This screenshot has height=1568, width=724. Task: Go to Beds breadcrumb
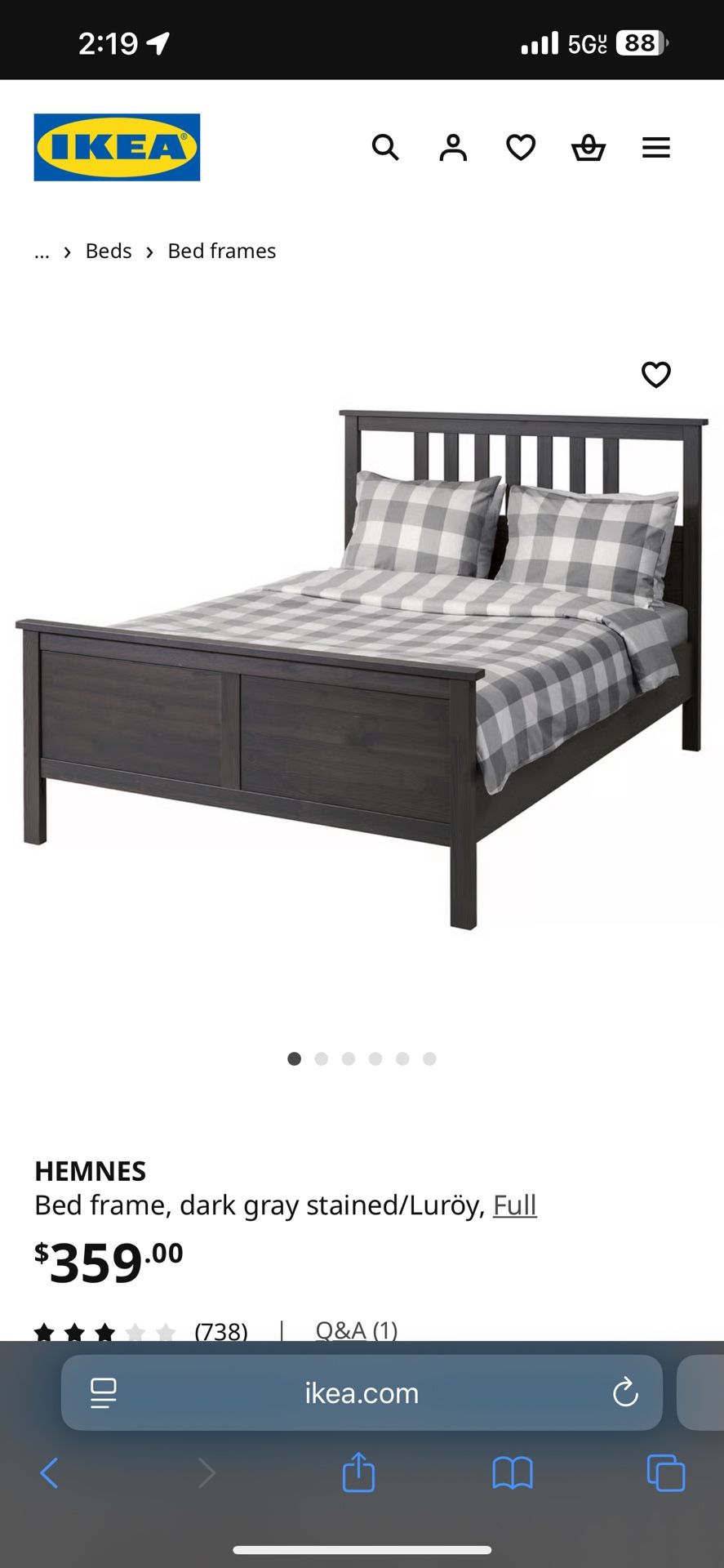[x=109, y=251]
